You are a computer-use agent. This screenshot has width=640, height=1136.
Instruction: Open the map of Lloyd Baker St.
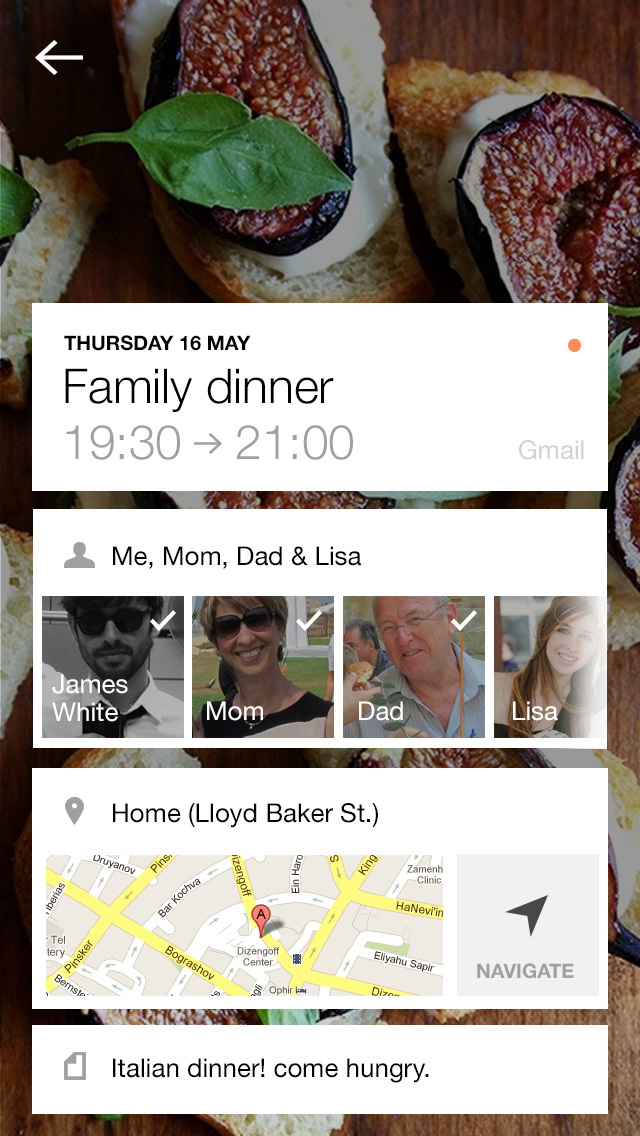(x=245, y=925)
